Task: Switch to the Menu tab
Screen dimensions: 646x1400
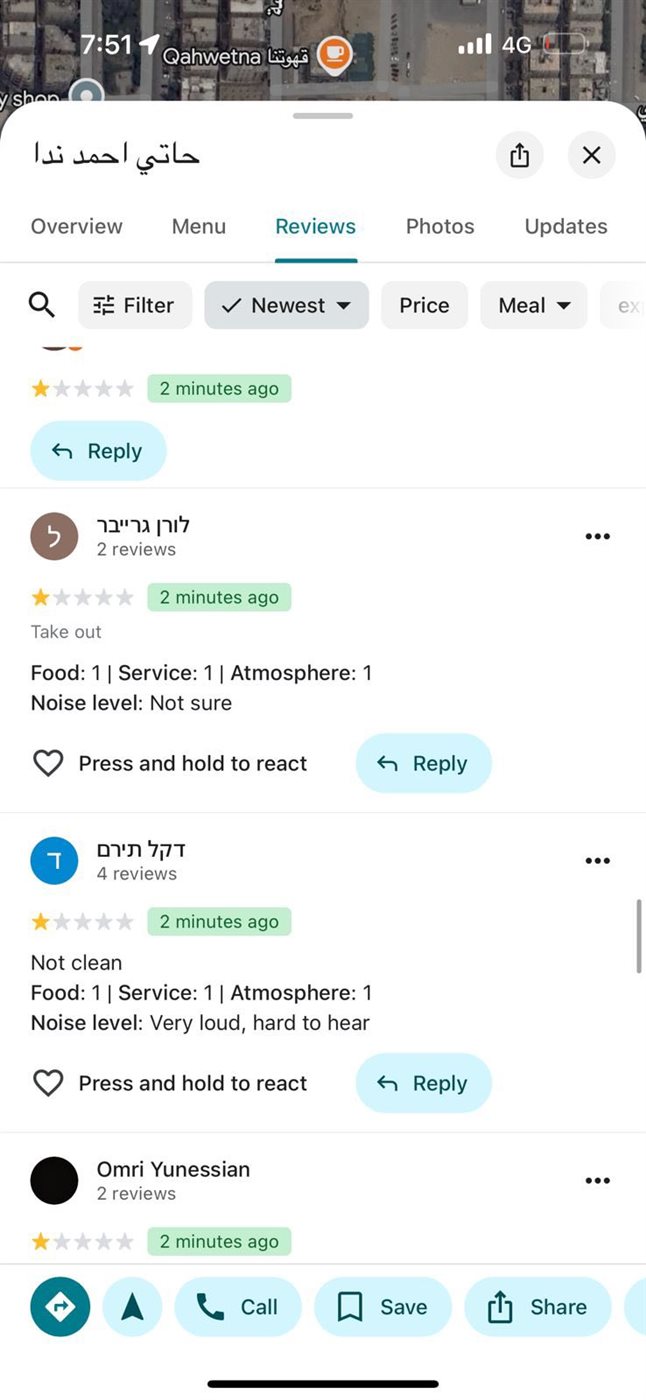Action: coord(198,226)
